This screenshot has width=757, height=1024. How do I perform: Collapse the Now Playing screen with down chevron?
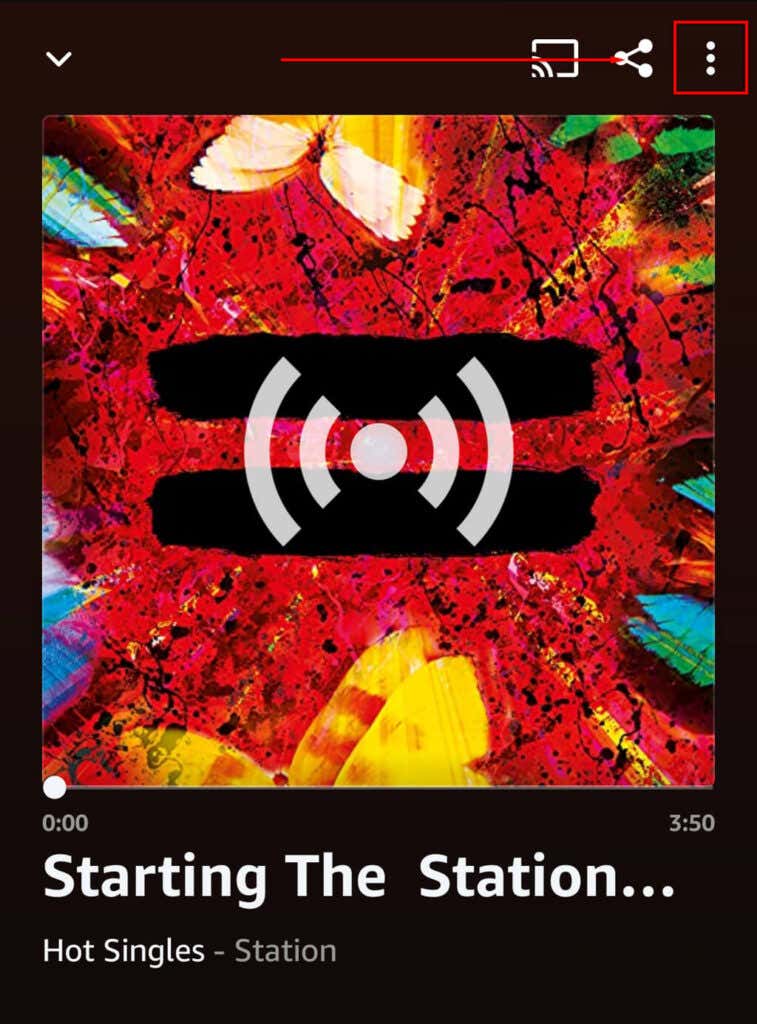pos(60,58)
